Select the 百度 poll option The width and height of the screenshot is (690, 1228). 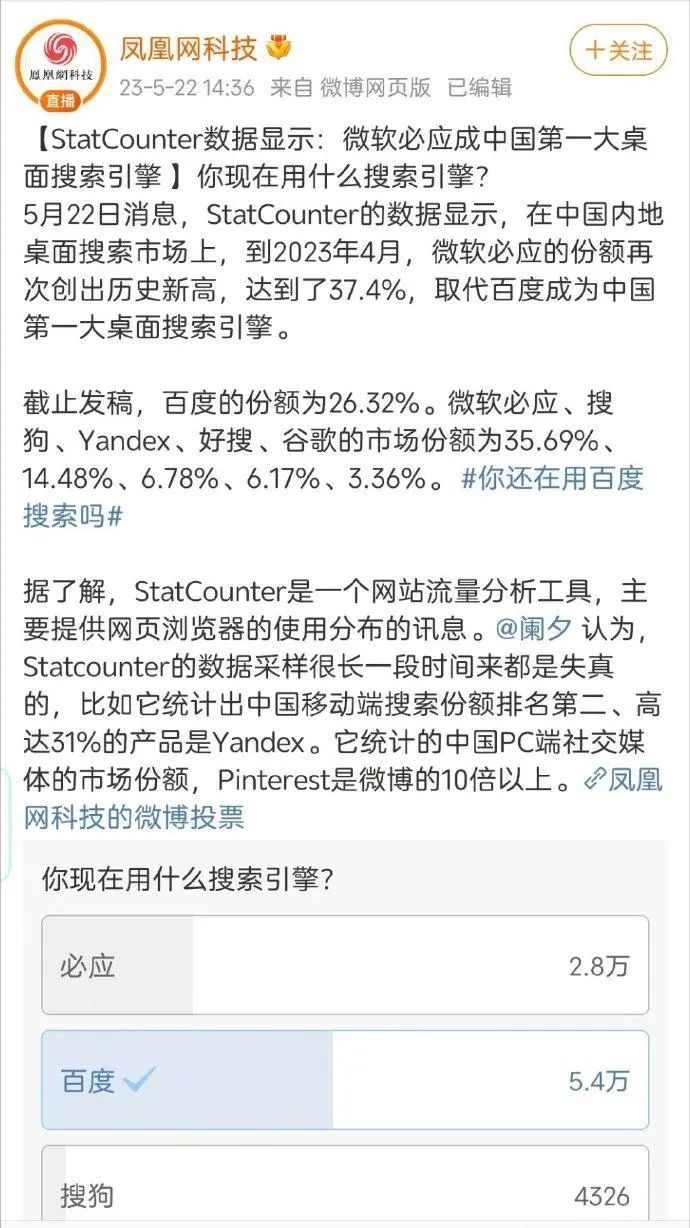345,1080
